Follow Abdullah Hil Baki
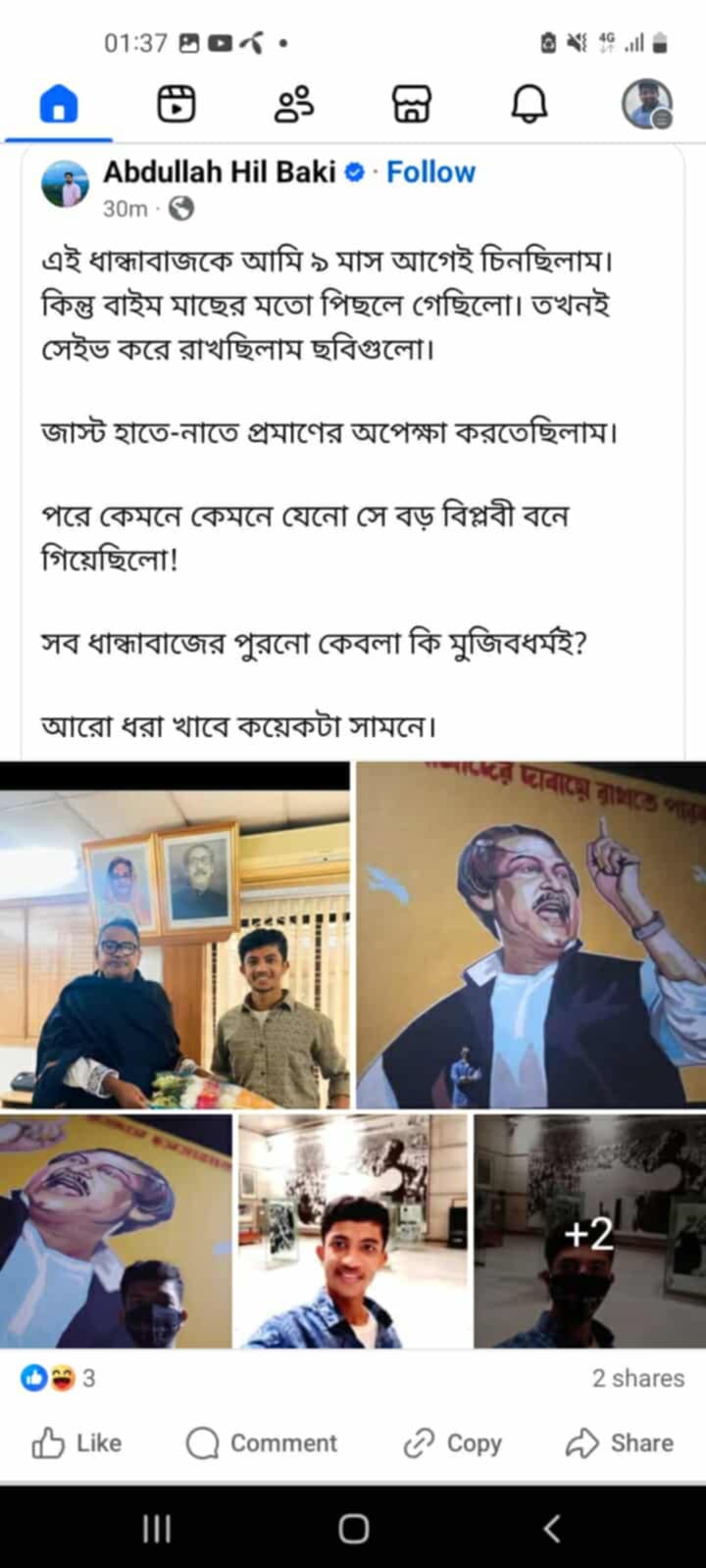Viewport: 706px width, 1568px height. click(x=430, y=172)
